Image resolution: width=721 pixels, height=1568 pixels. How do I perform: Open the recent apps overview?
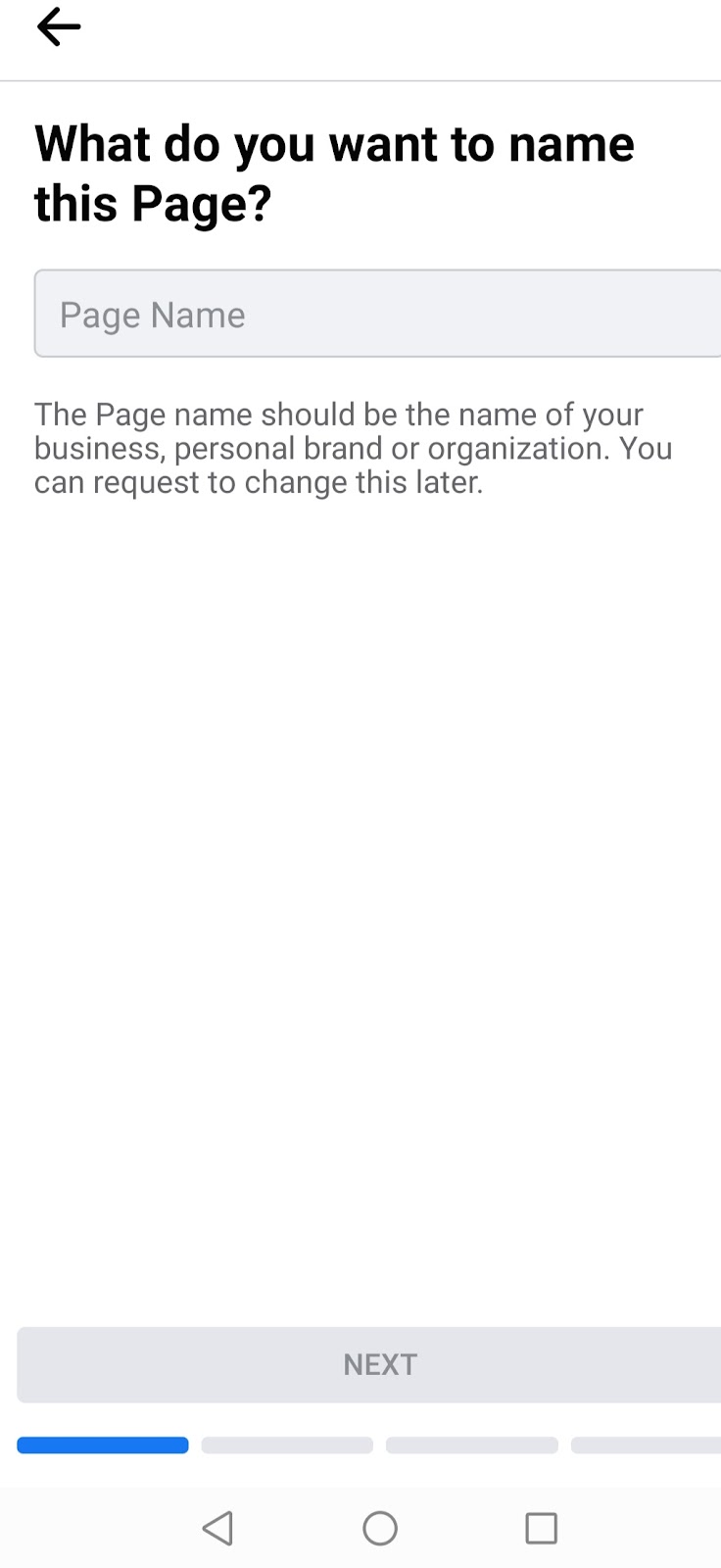541,1528
